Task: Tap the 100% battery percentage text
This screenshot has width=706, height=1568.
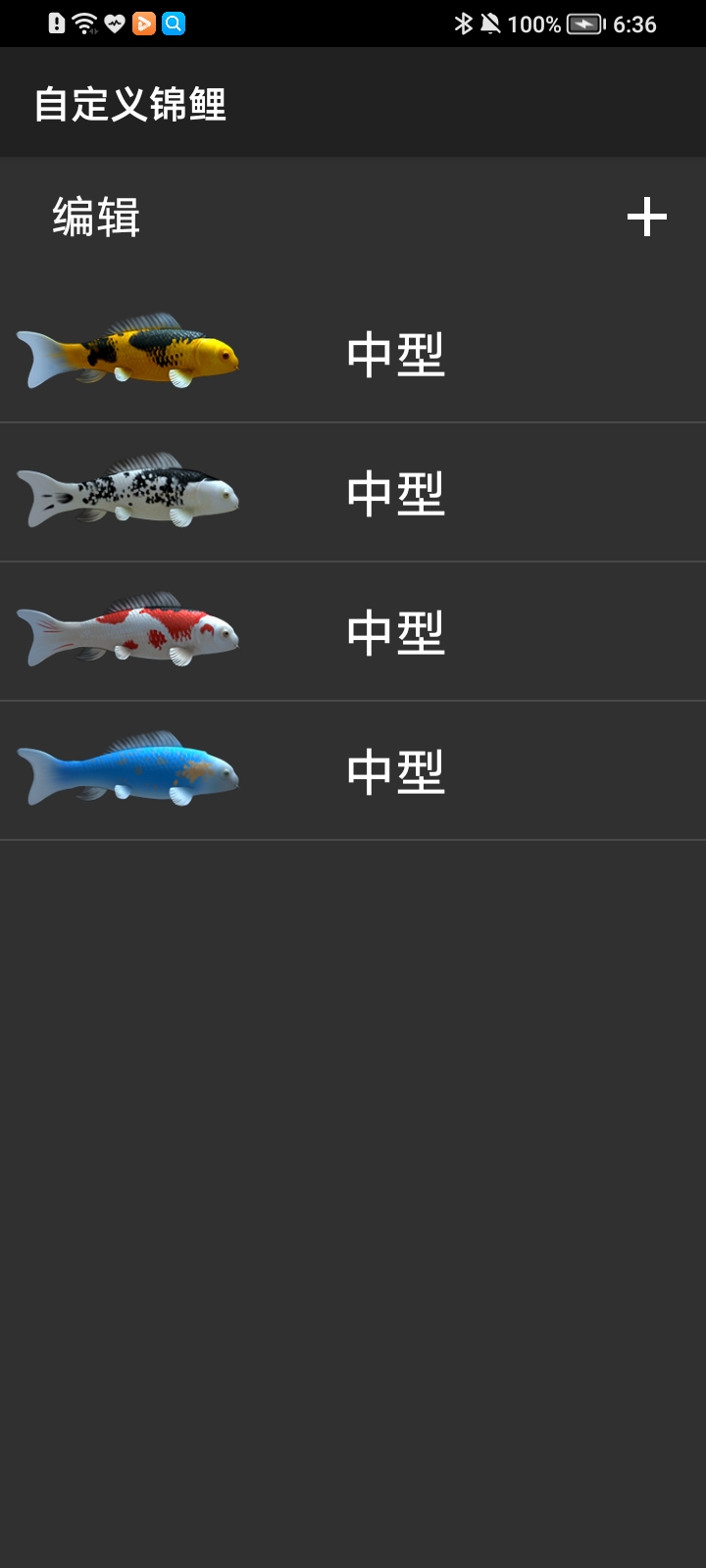Action: click(532, 24)
